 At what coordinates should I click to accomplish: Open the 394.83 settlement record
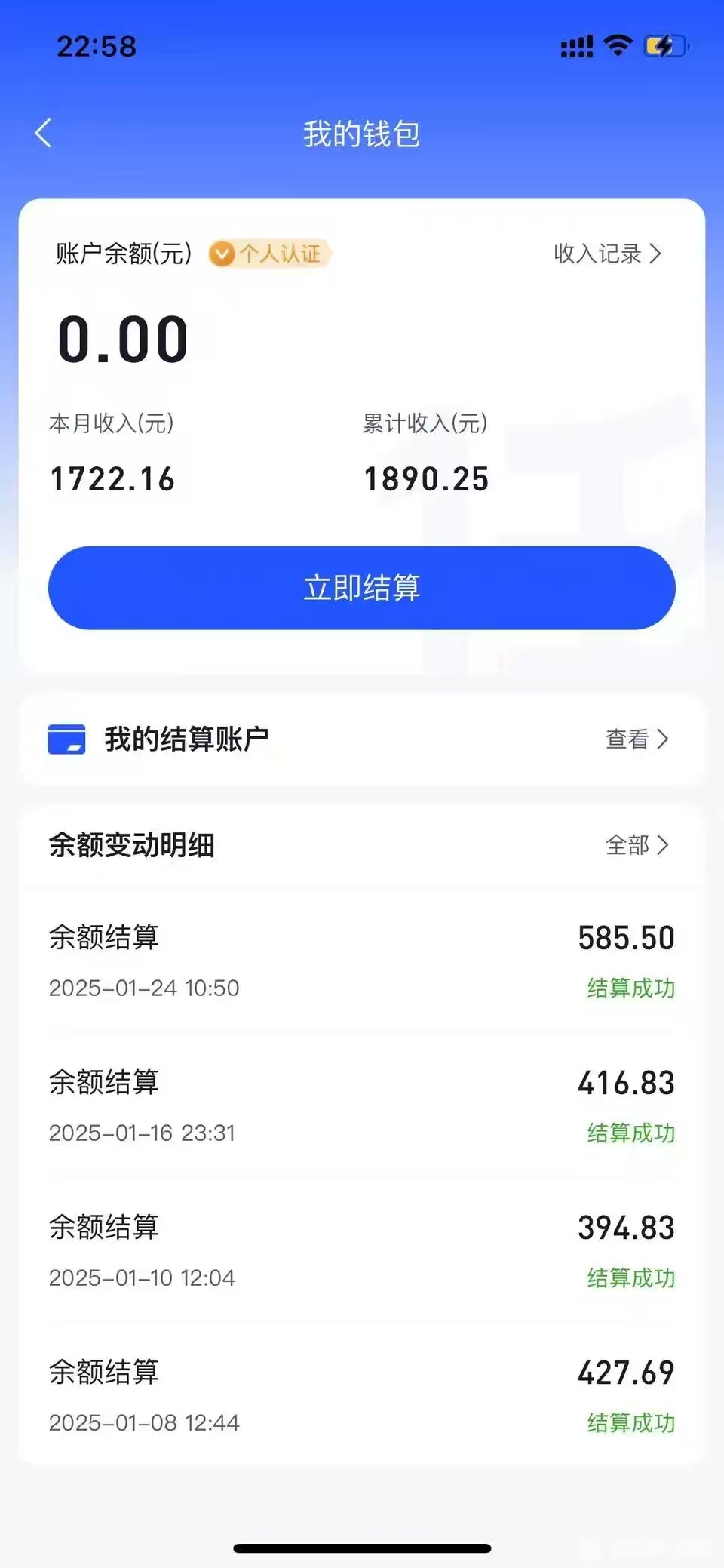(x=361, y=1250)
